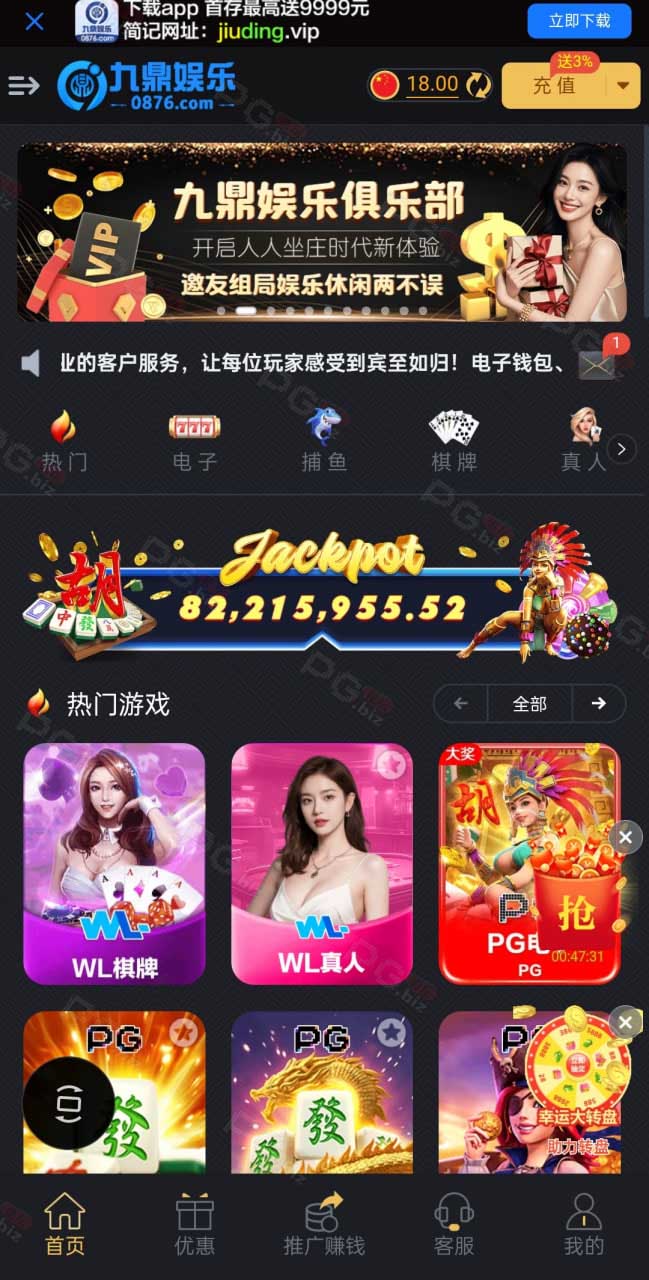649x1280 pixels.
Task: Tap the 立即下载 download button
Action: [579, 20]
